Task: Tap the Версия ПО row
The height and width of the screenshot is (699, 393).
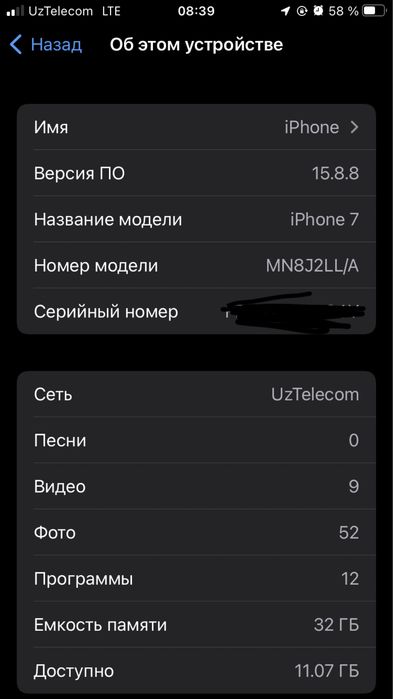Action: coord(196,173)
